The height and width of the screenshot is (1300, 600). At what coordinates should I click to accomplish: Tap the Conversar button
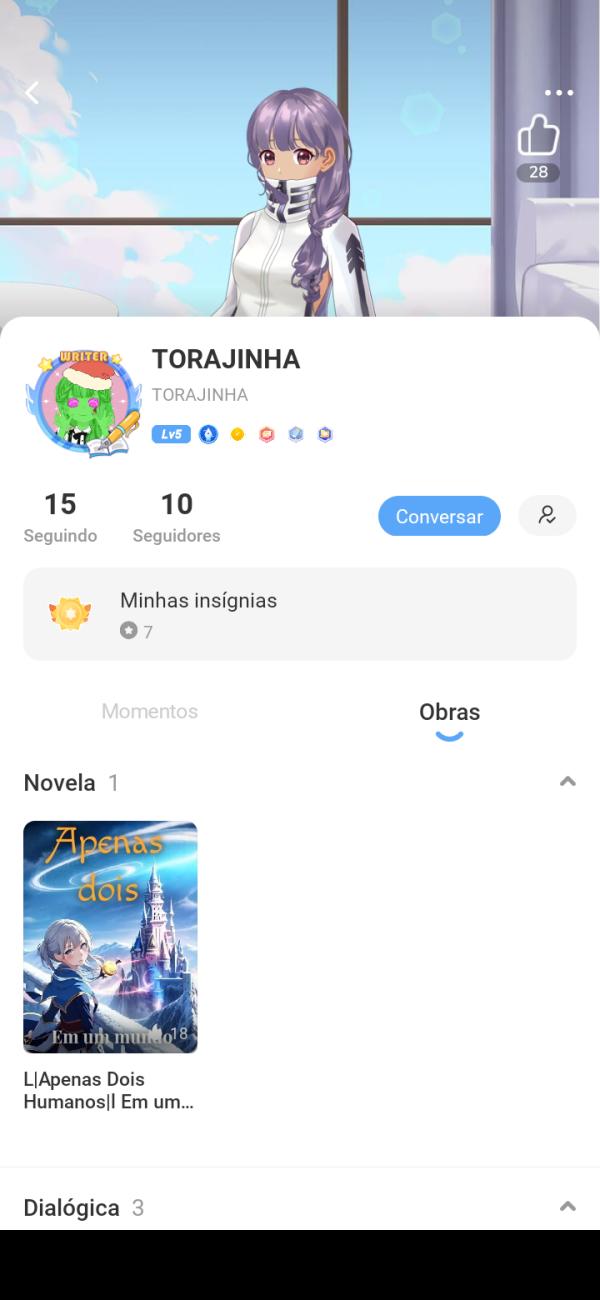click(439, 516)
